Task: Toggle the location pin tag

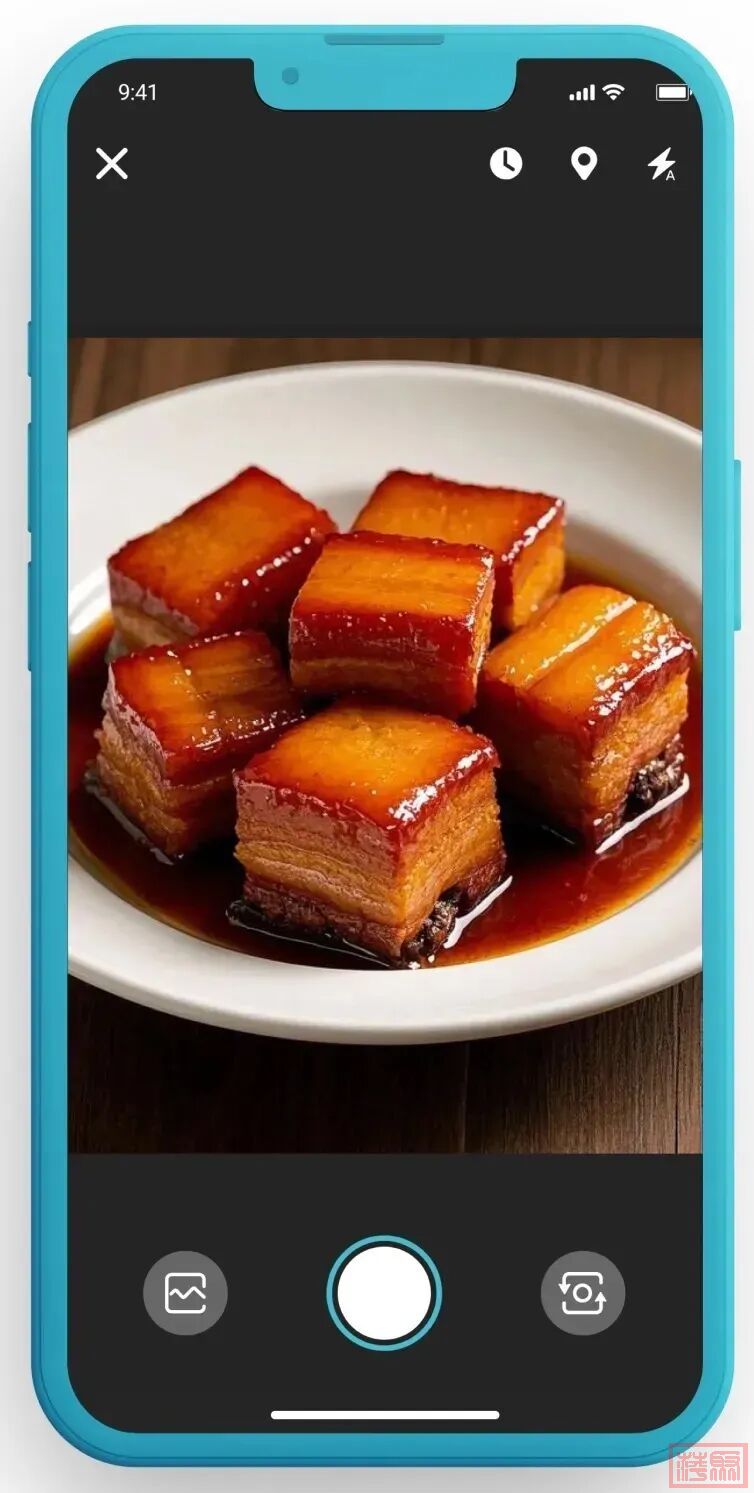Action: click(x=584, y=163)
